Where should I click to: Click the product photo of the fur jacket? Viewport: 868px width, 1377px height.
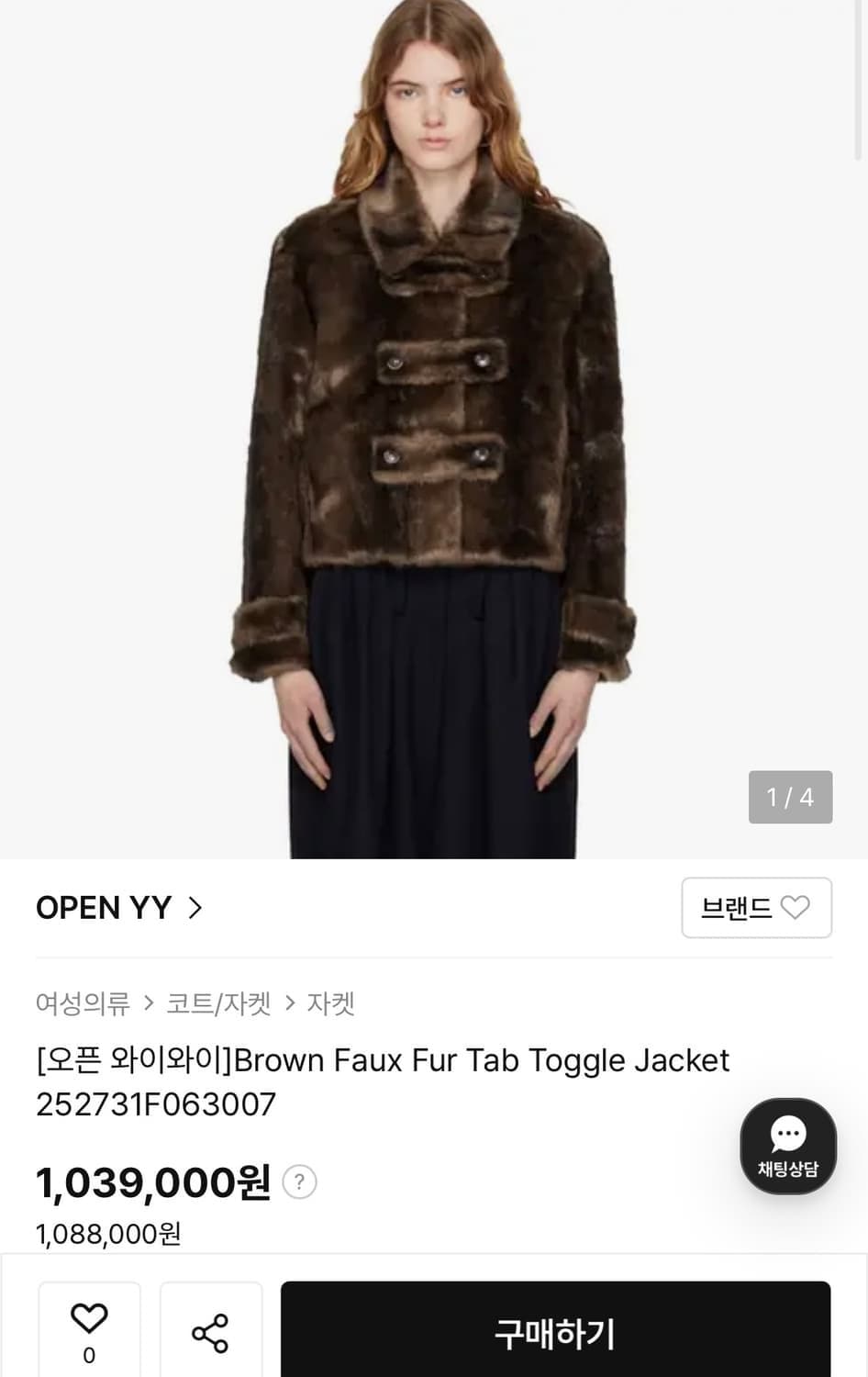[434, 413]
